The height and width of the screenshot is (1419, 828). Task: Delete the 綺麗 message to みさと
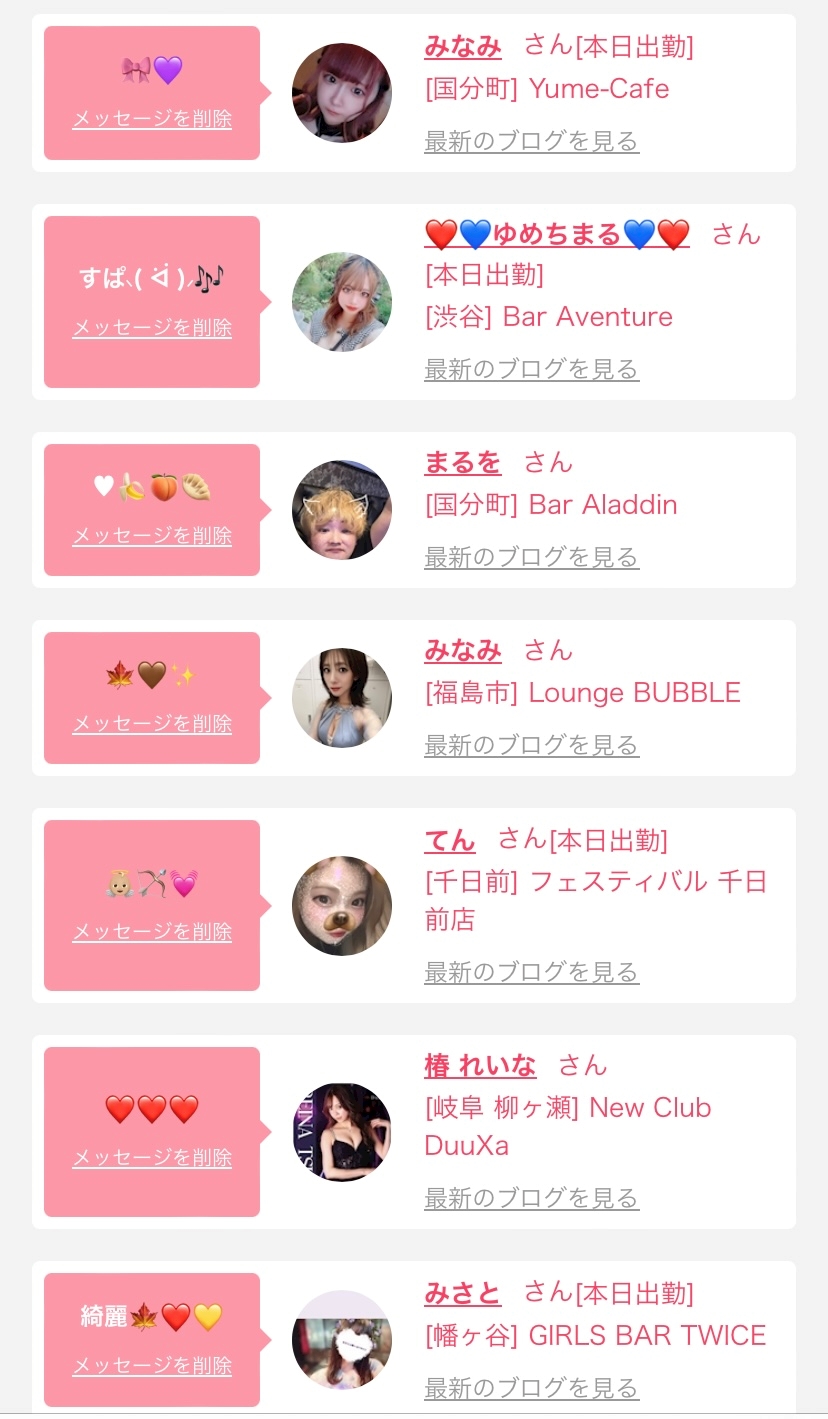click(x=152, y=1366)
